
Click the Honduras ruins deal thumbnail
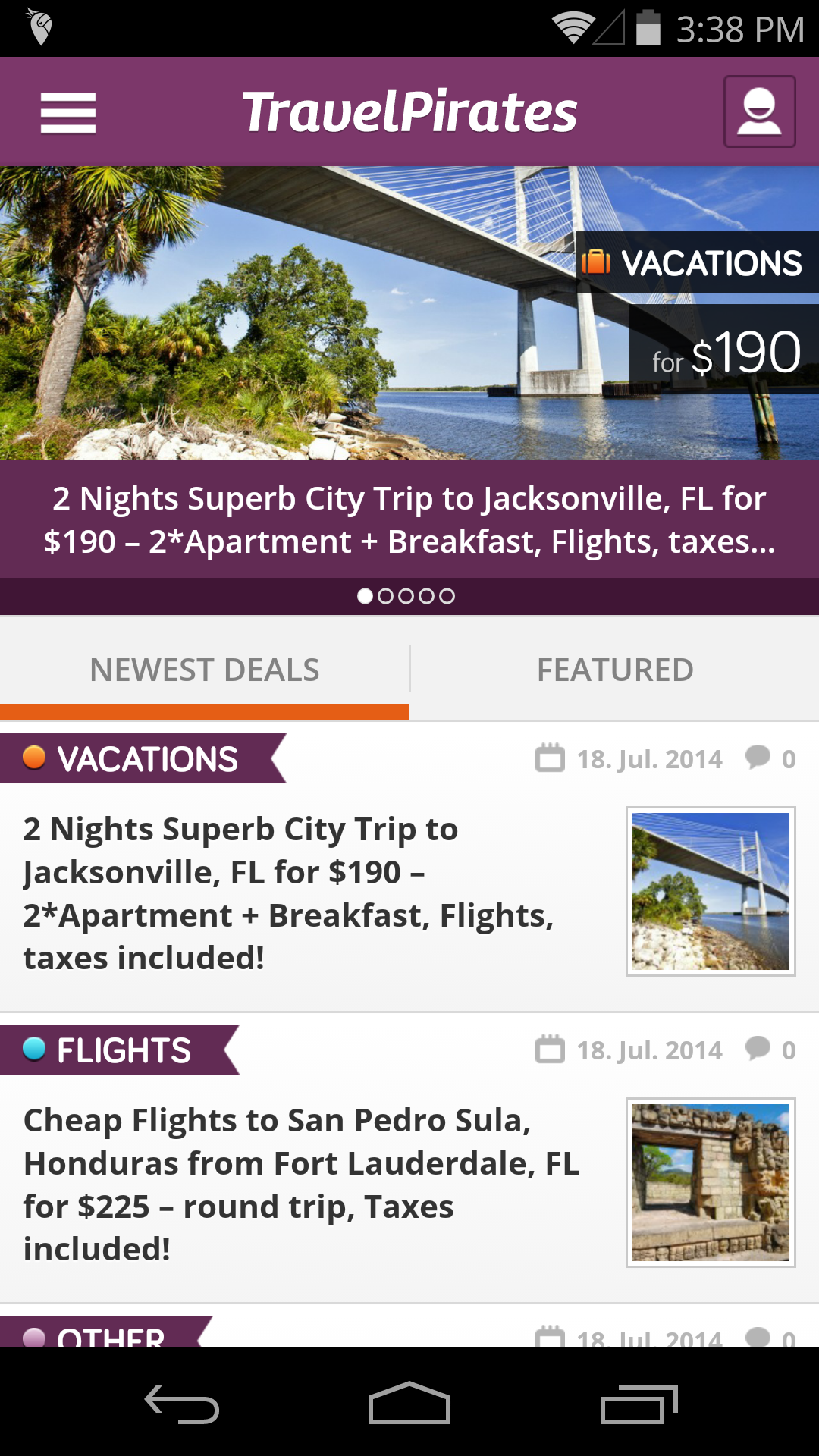711,1183
